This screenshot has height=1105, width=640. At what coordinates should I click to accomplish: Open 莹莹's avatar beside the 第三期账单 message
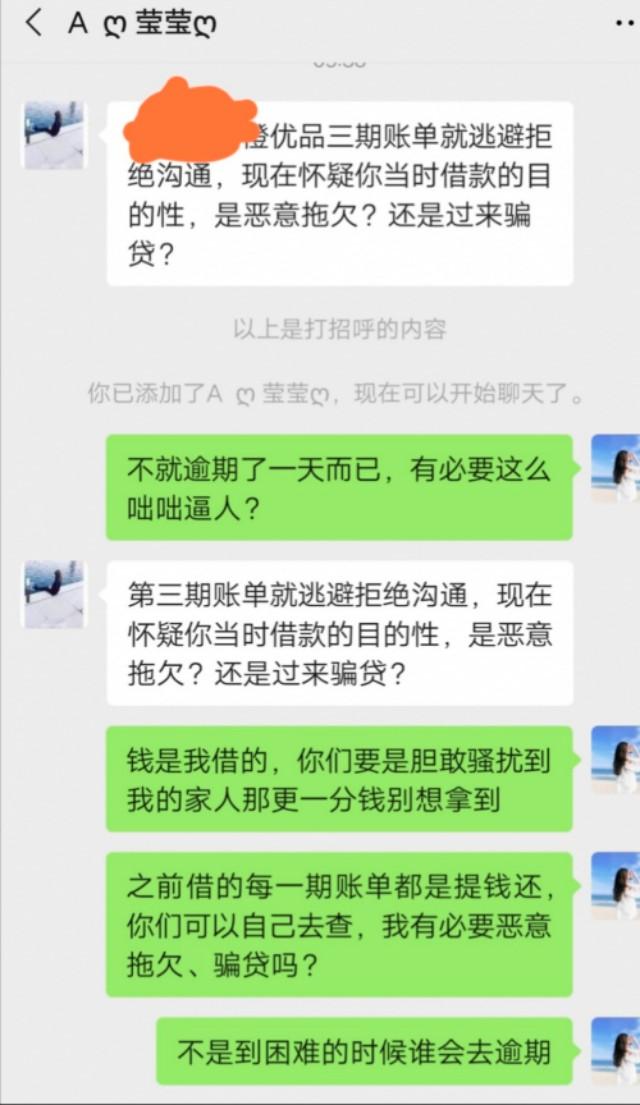[54, 594]
